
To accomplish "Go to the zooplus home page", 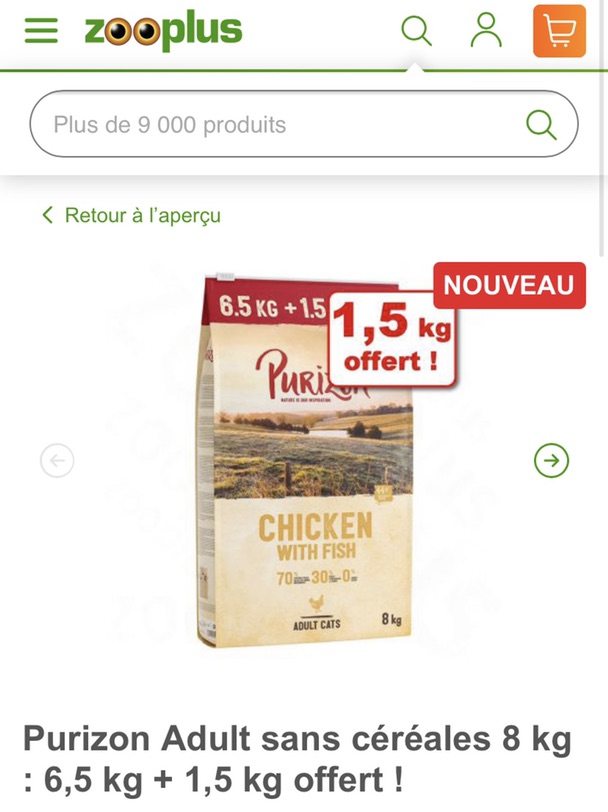I will click(163, 31).
